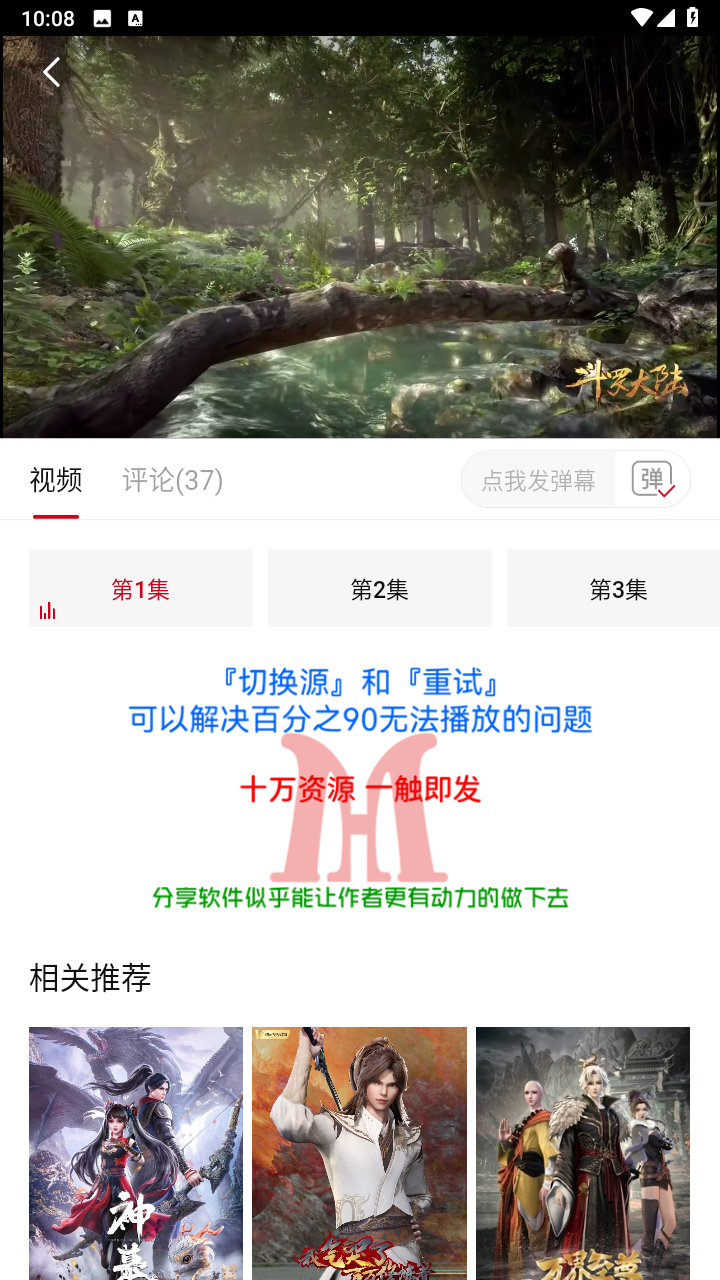720x1280 pixels.
Task: Tap the video player area
Action: point(360,237)
